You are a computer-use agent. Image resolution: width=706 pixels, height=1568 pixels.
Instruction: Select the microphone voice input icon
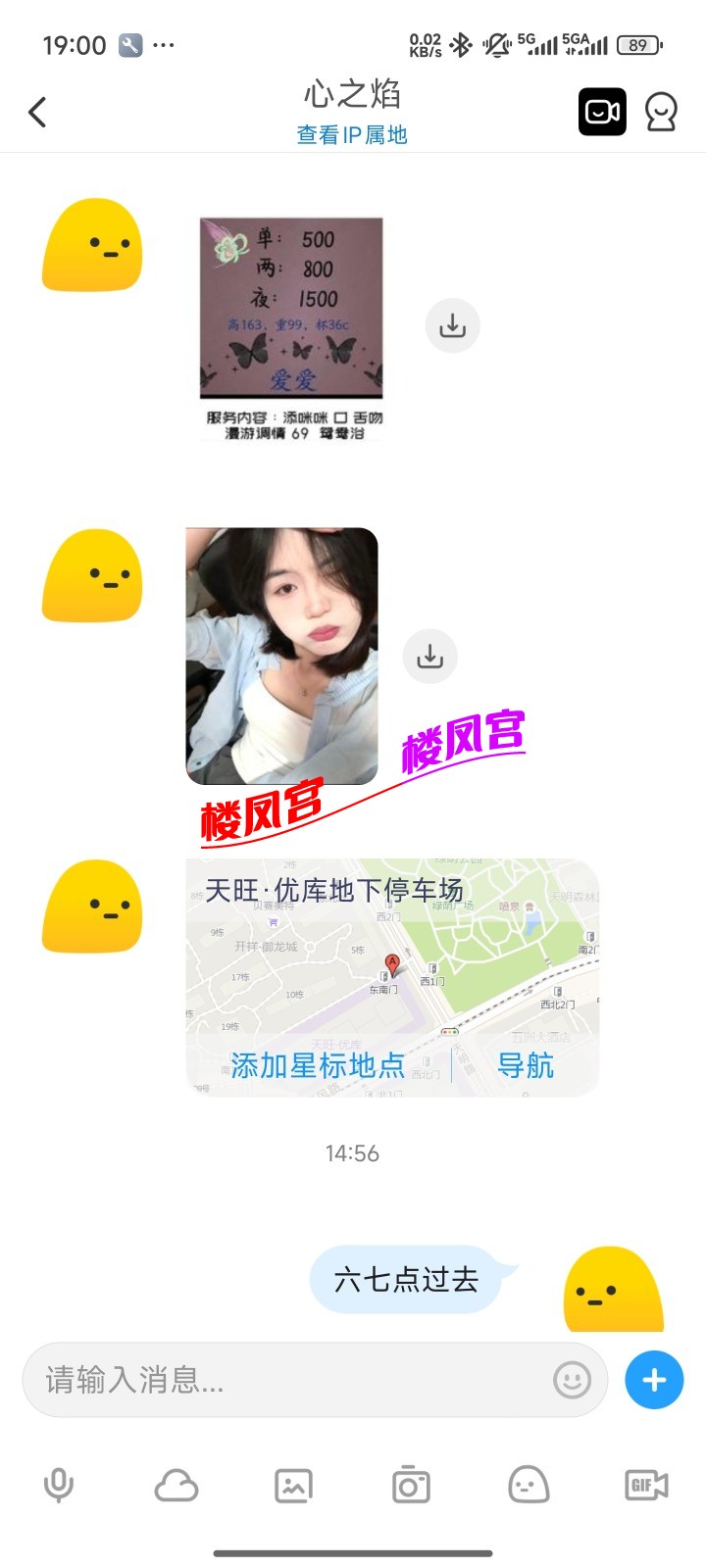pyautogui.click(x=59, y=1484)
